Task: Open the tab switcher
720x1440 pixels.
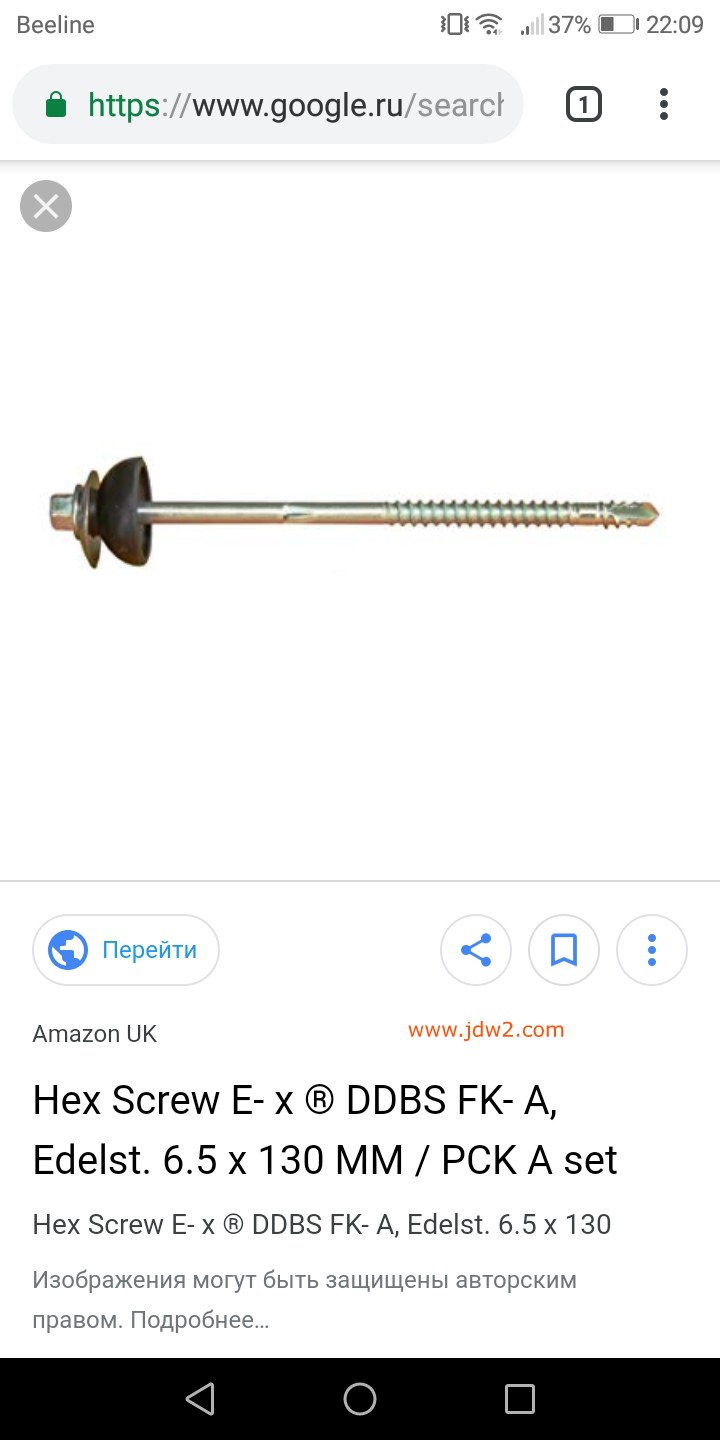Action: [584, 105]
